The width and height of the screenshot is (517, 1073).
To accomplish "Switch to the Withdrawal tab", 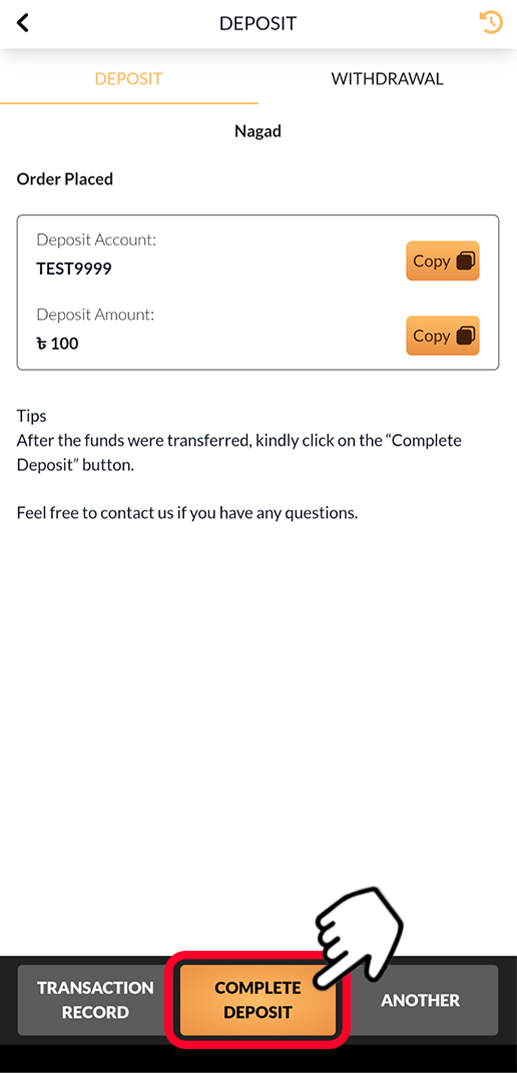I will [387, 79].
